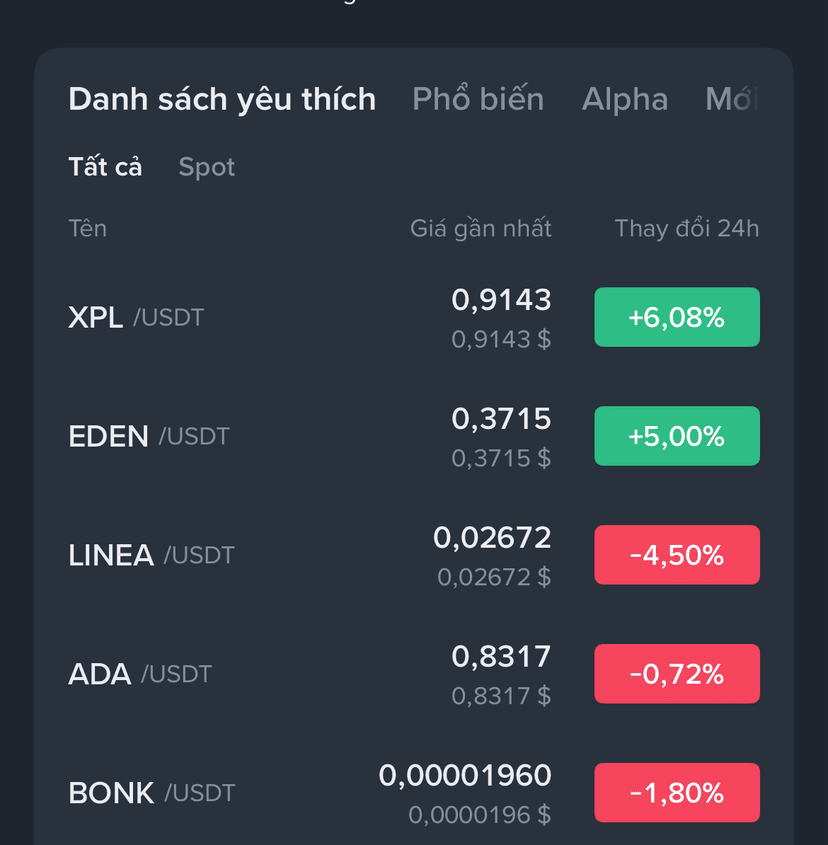Tap the +6,08% change badge for XPL
This screenshot has height=845, width=828.
pyautogui.click(x=677, y=317)
